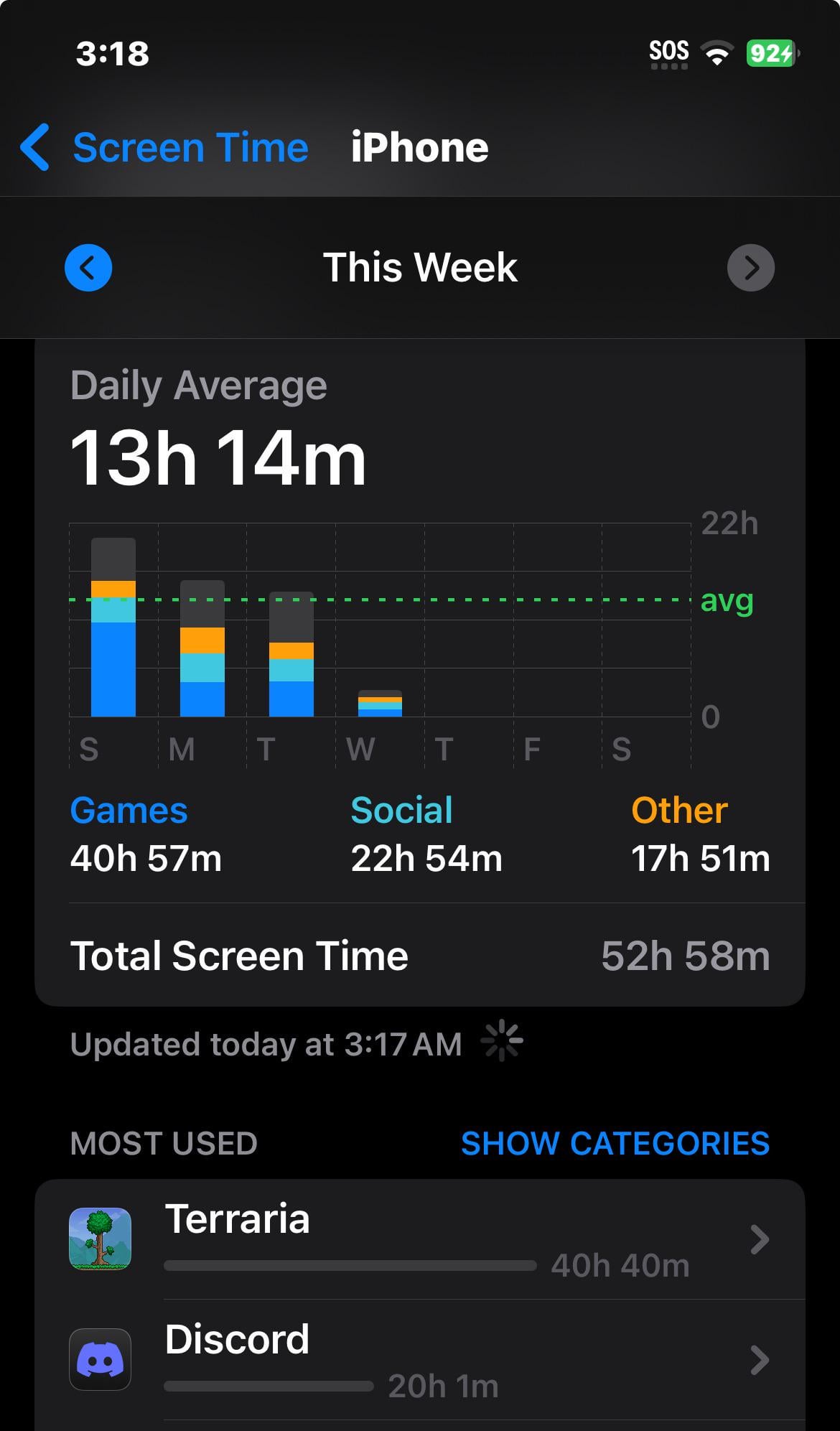
Task: Tap Show Categories link
Action: (615, 1143)
